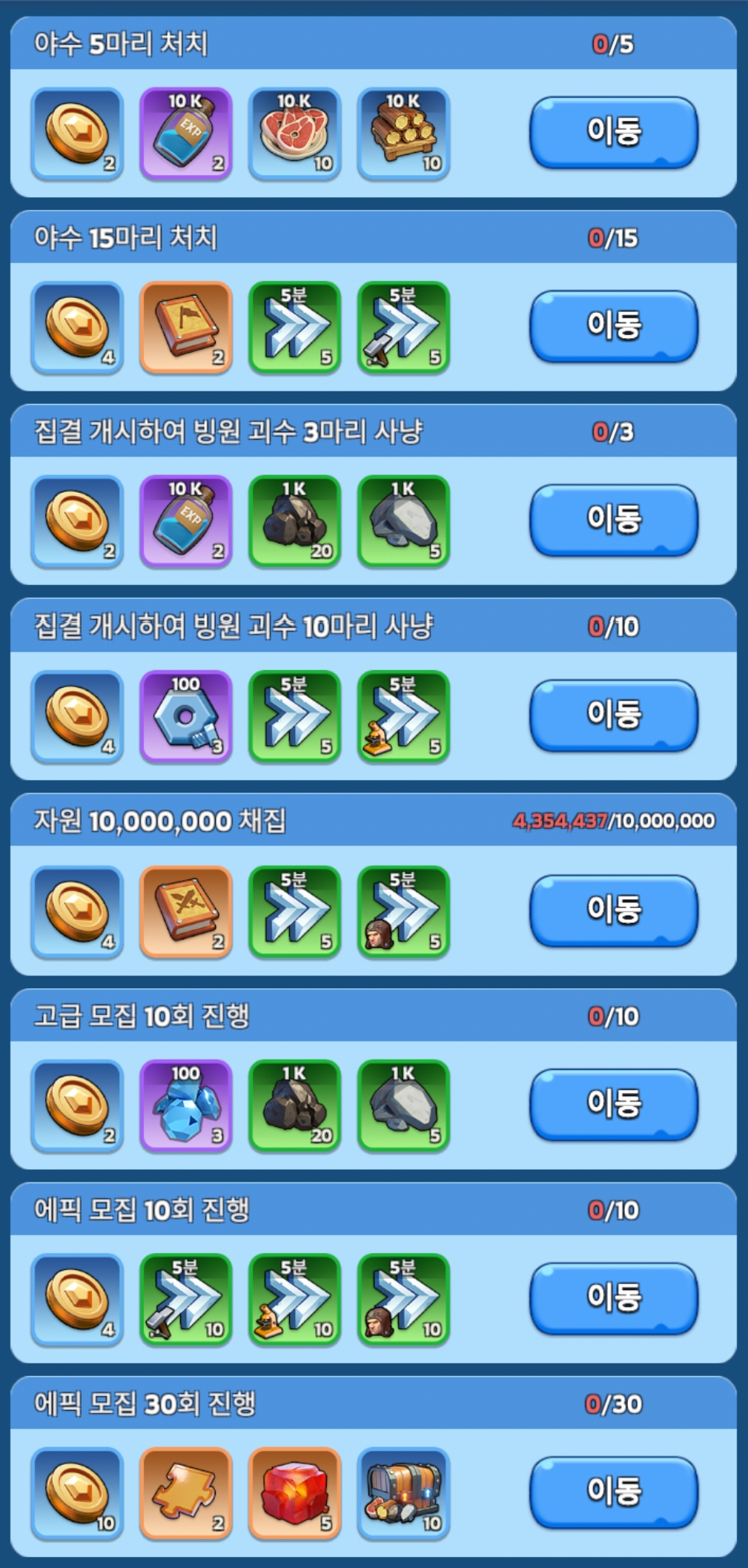Tap 이동 for 에픽 모집 30회 진행
The image size is (748, 1568).
point(613,1492)
